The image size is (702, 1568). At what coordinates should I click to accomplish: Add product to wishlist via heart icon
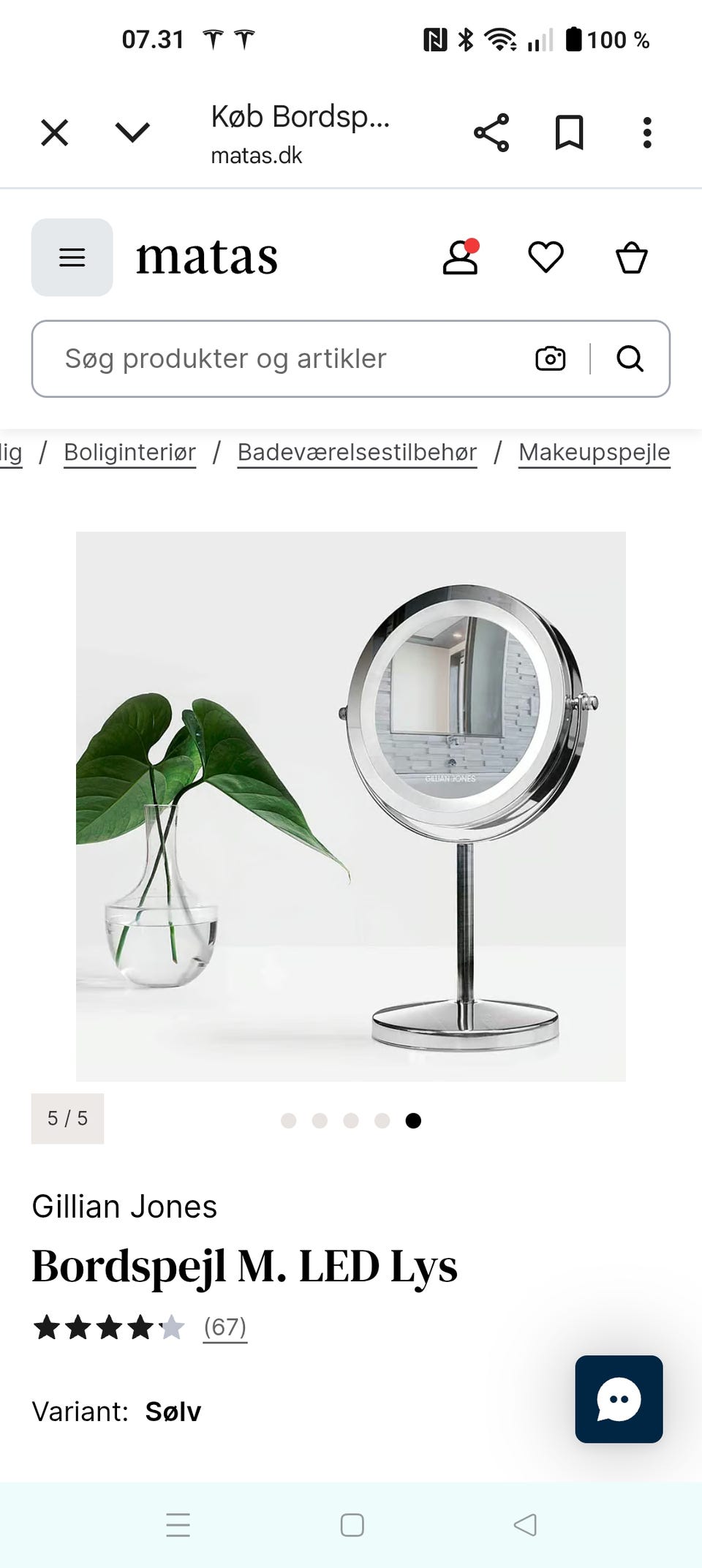point(546,257)
